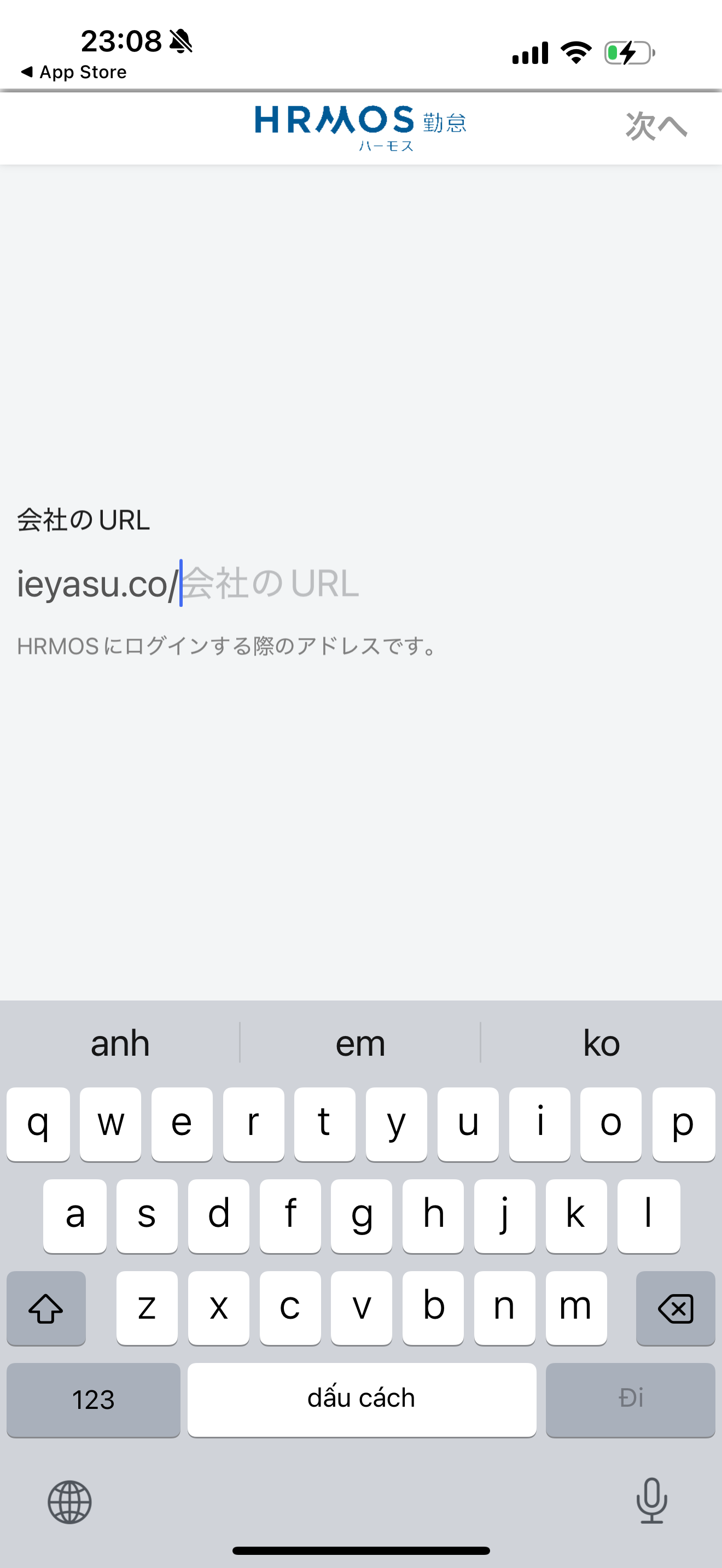Change keyboard language with globe icon
The image size is (722, 1568).
tap(70, 1502)
